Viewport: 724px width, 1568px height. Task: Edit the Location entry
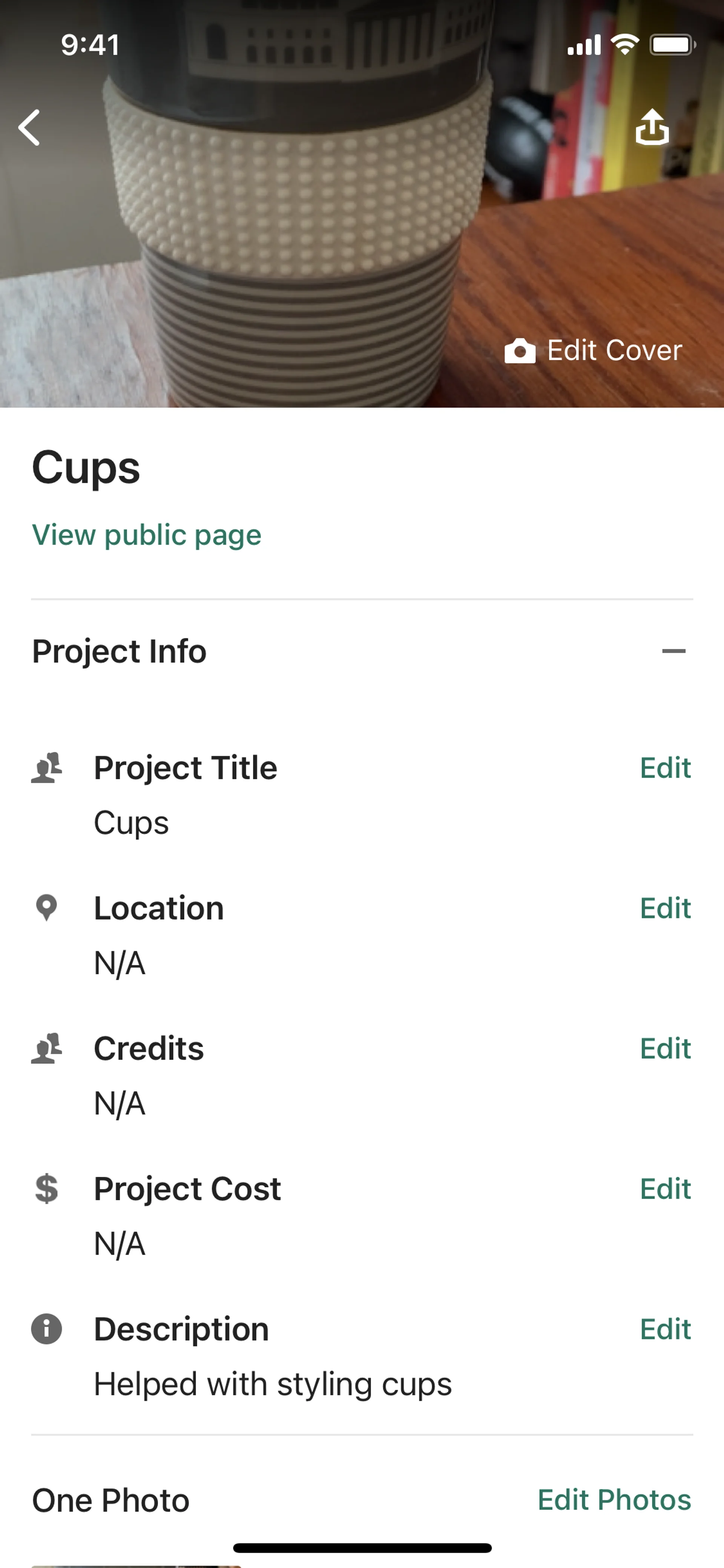tap(665, 908)
